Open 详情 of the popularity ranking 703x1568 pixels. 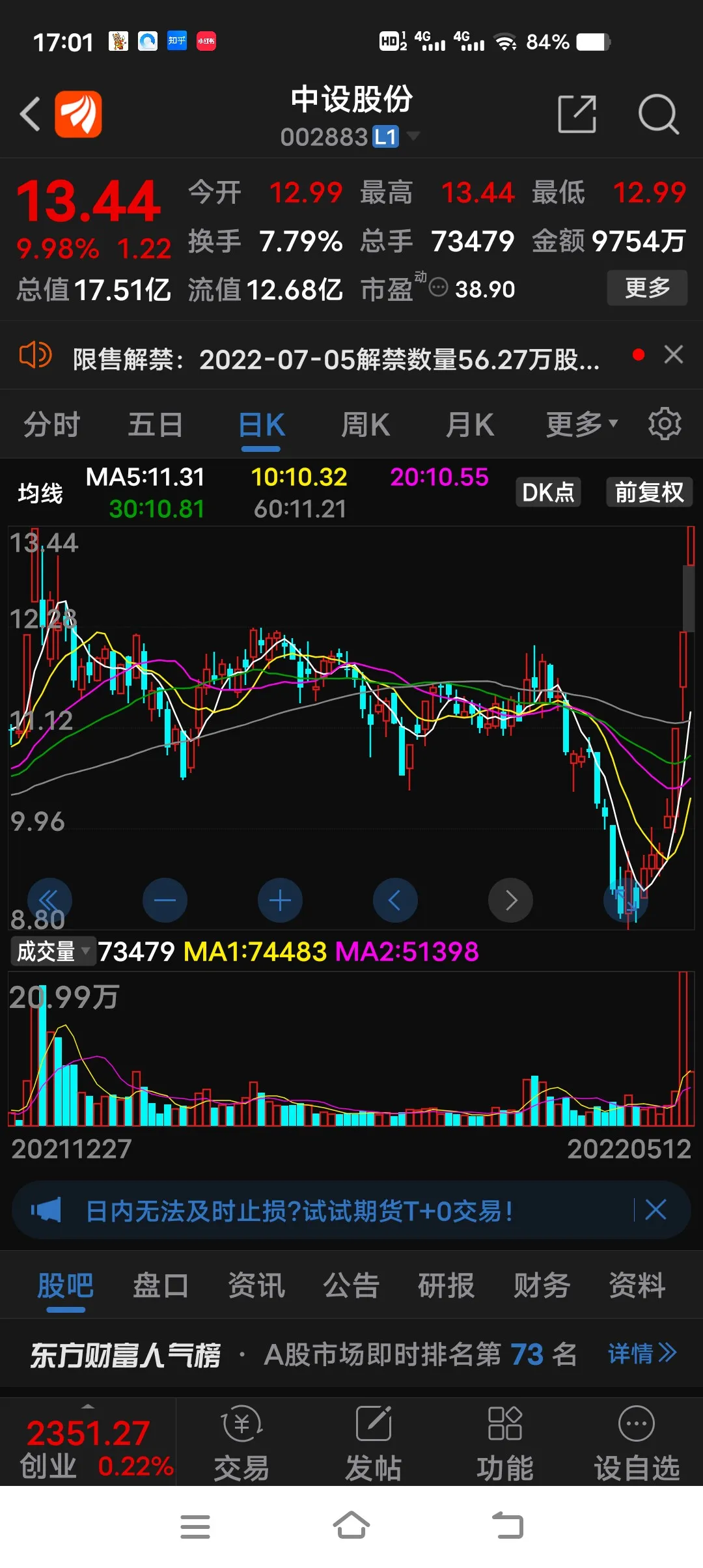642,1354
